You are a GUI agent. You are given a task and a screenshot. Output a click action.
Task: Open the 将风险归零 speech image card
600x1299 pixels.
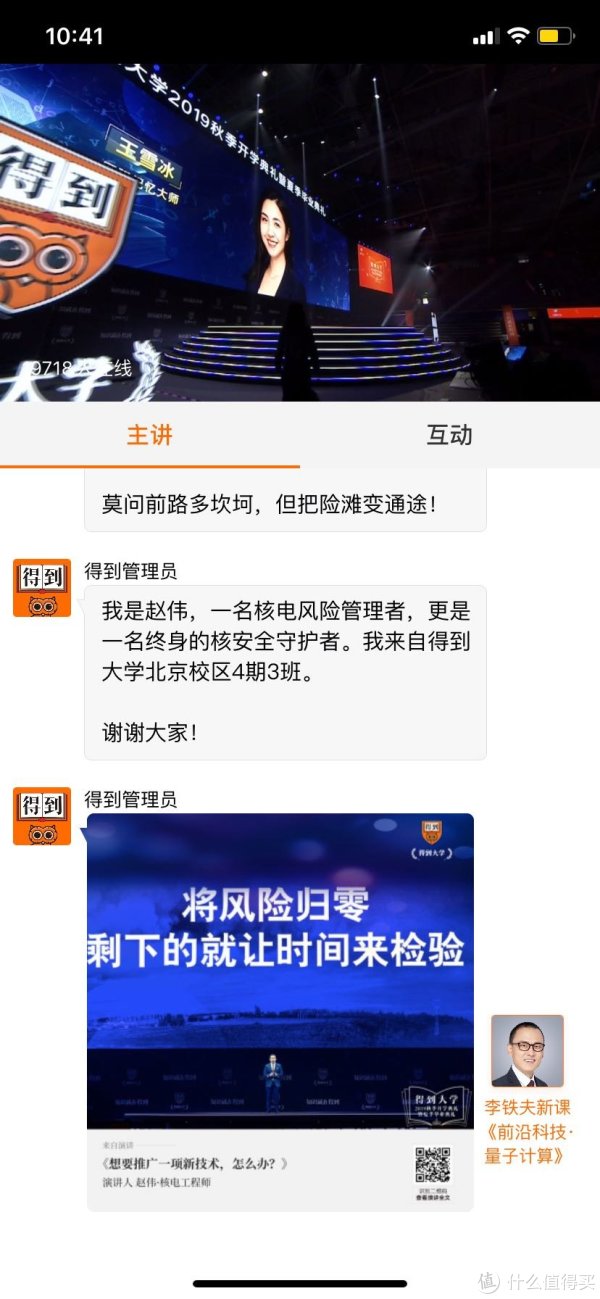pos(280,1010)
